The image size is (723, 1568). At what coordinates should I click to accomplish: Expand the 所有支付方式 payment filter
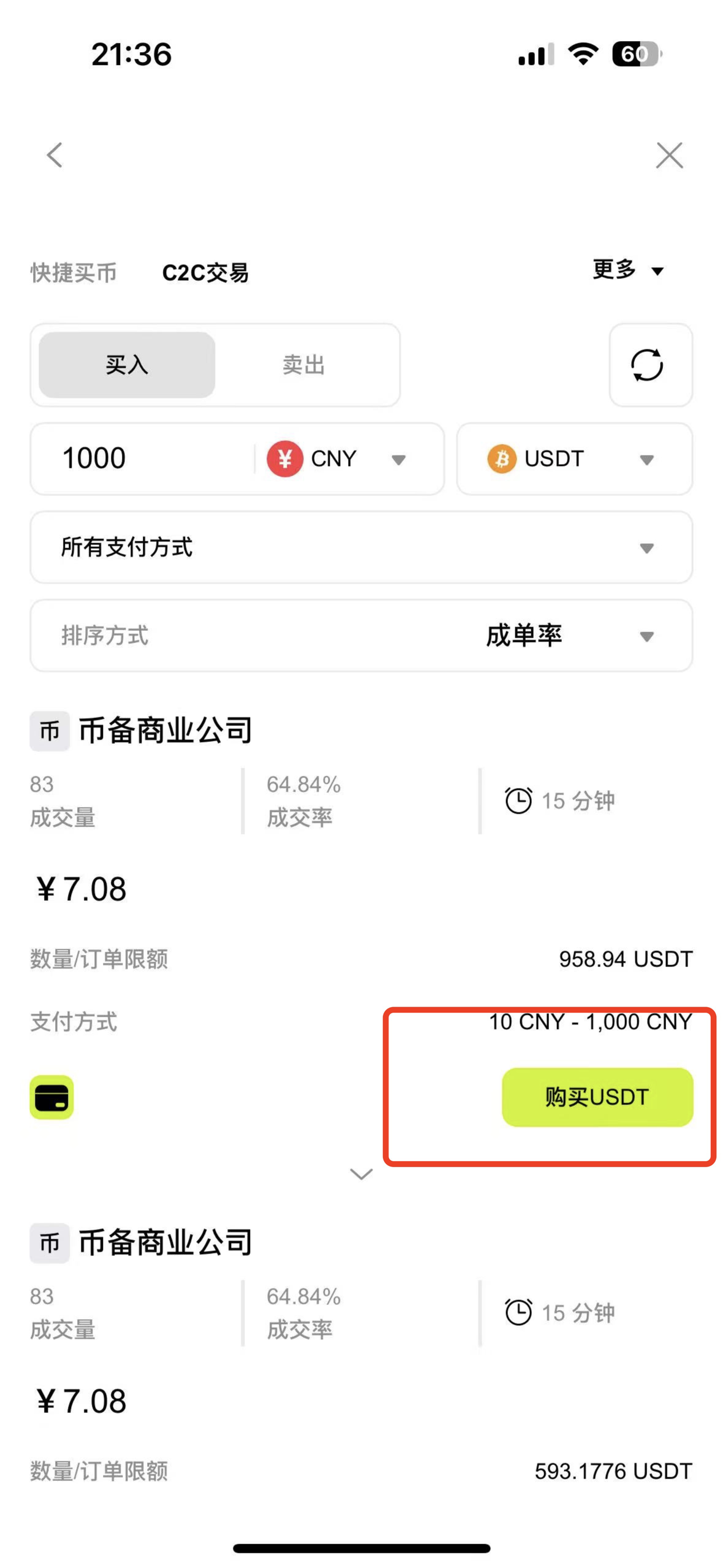pos(361,547)
